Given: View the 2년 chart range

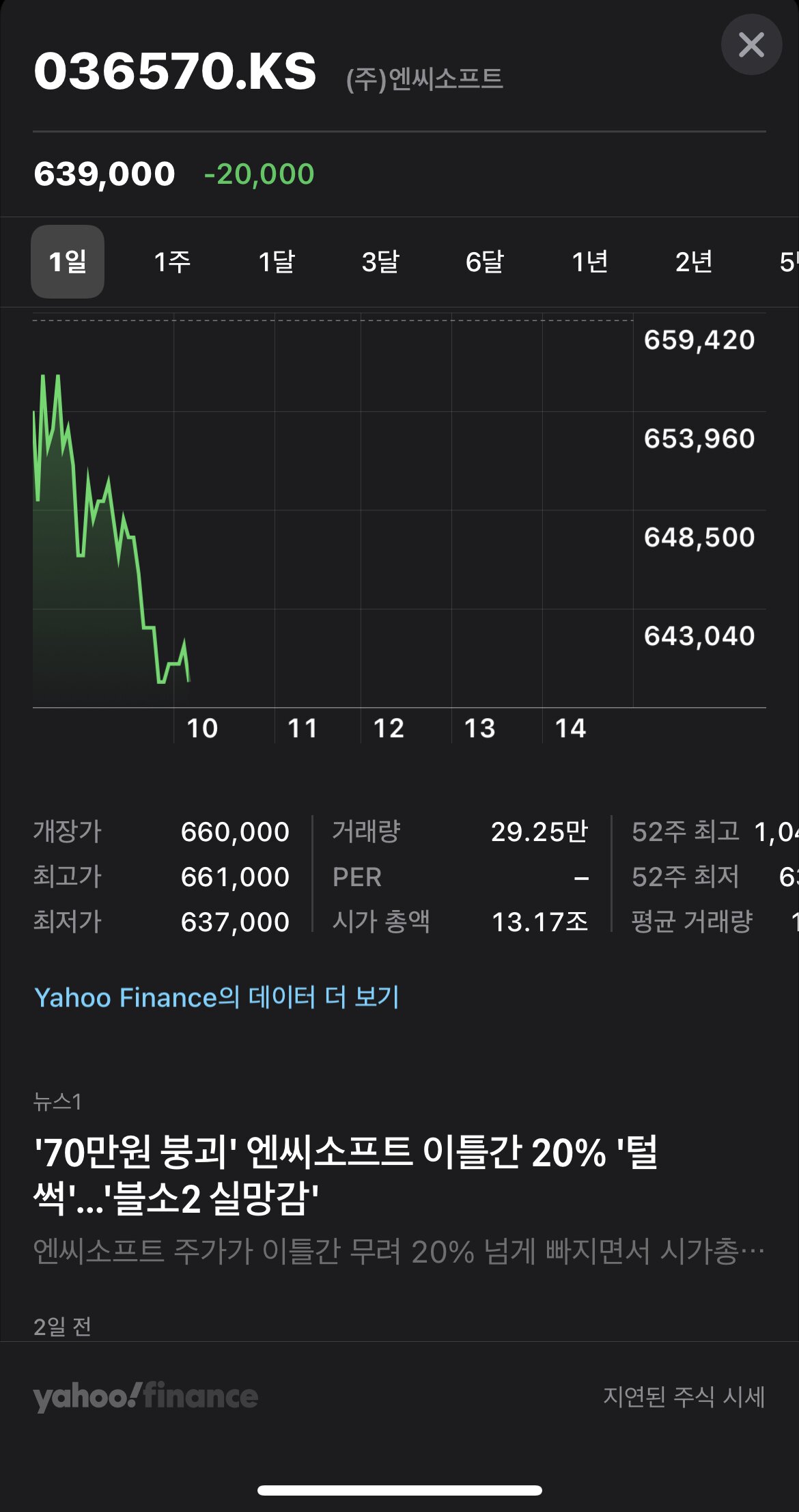Looking at the screenshot, I should tap(694, 262).
